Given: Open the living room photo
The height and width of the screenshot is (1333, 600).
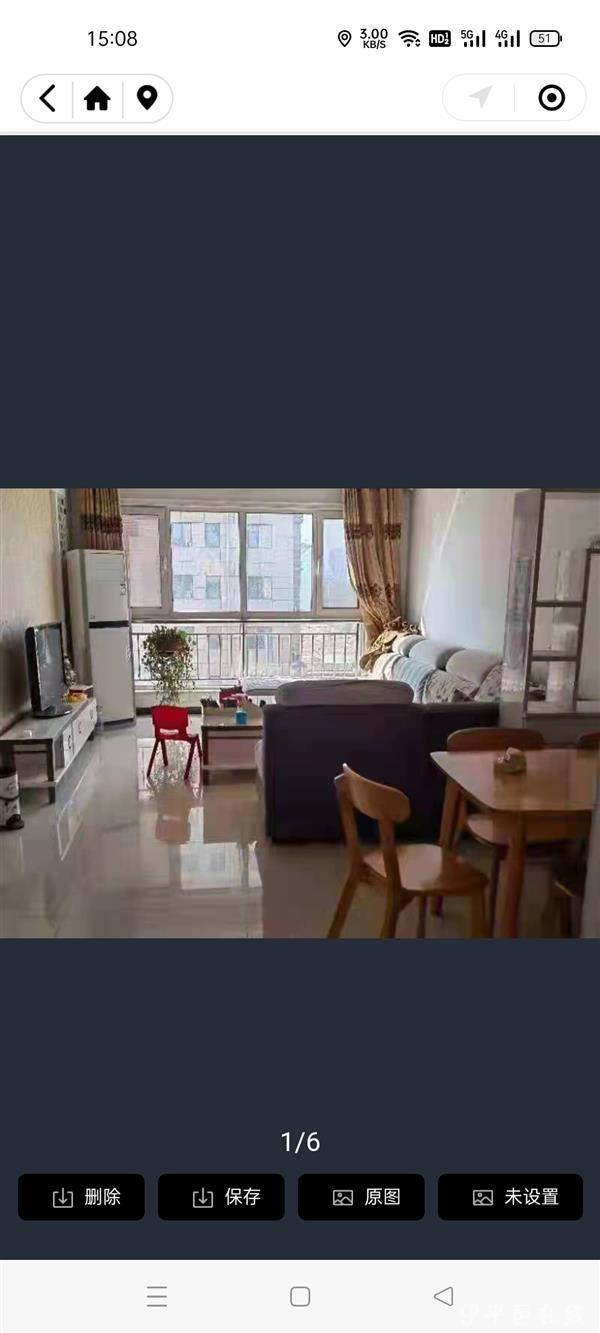Looking at the screenshot, I should 300,712.
